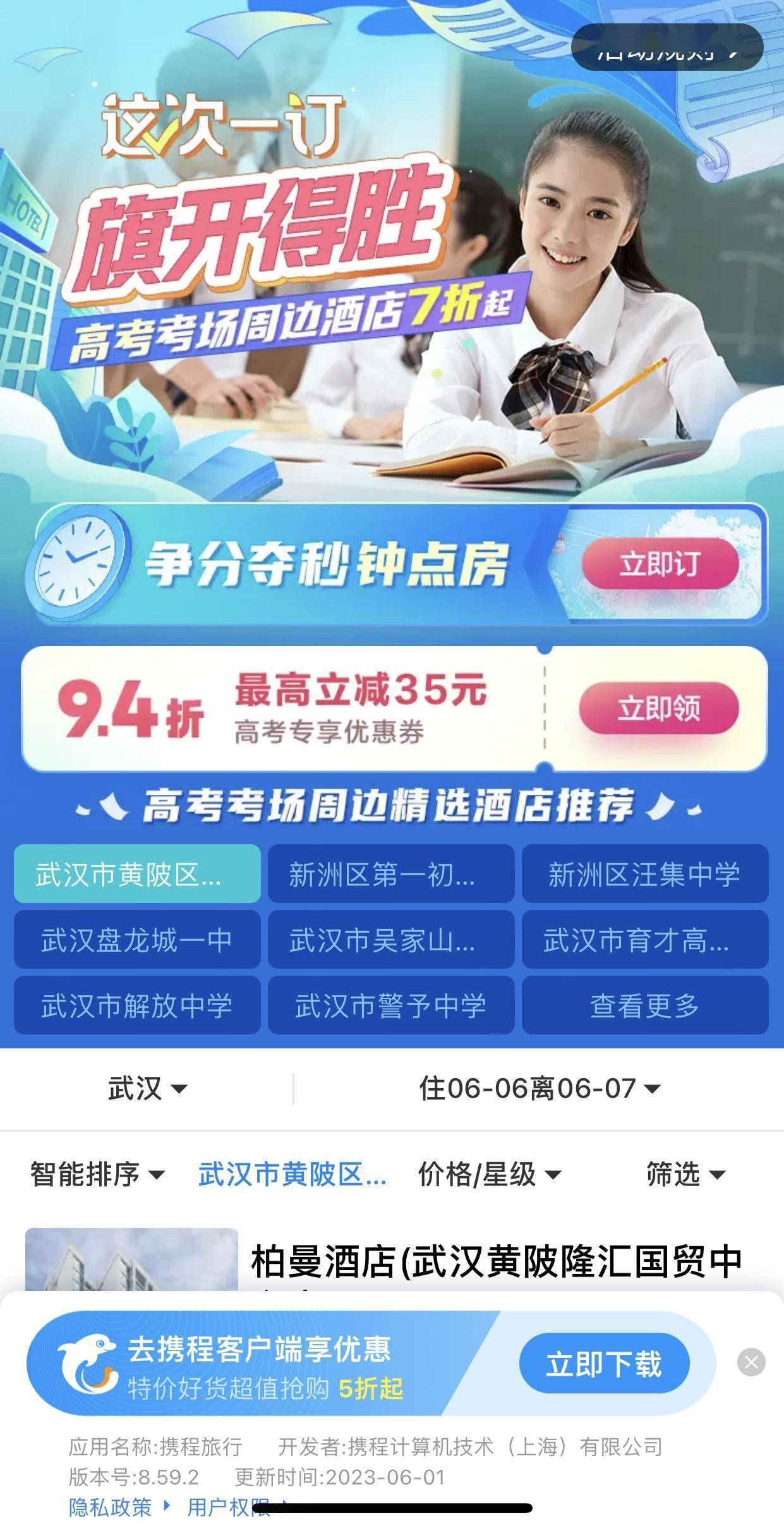The image size is (784, 1528).
Task: Open the 活动规则 rules button
Action: click(666, 48)
